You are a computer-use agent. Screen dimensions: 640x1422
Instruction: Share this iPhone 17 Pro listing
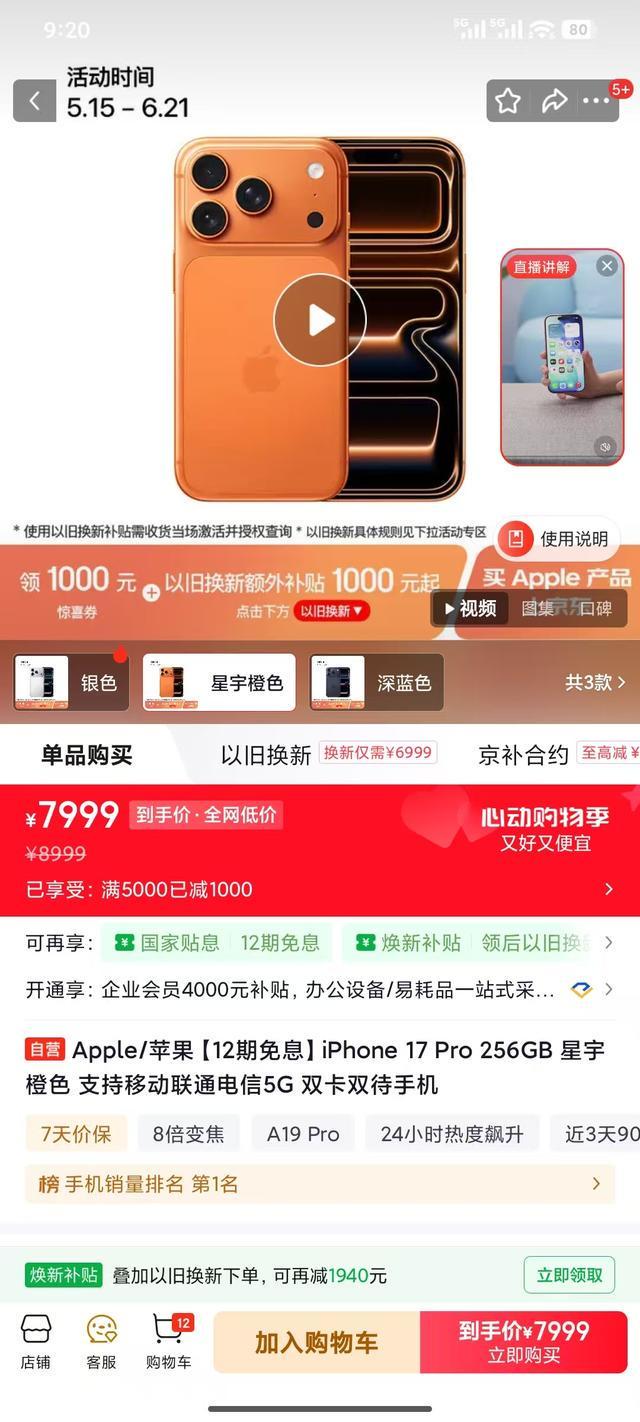pos(553,101)
